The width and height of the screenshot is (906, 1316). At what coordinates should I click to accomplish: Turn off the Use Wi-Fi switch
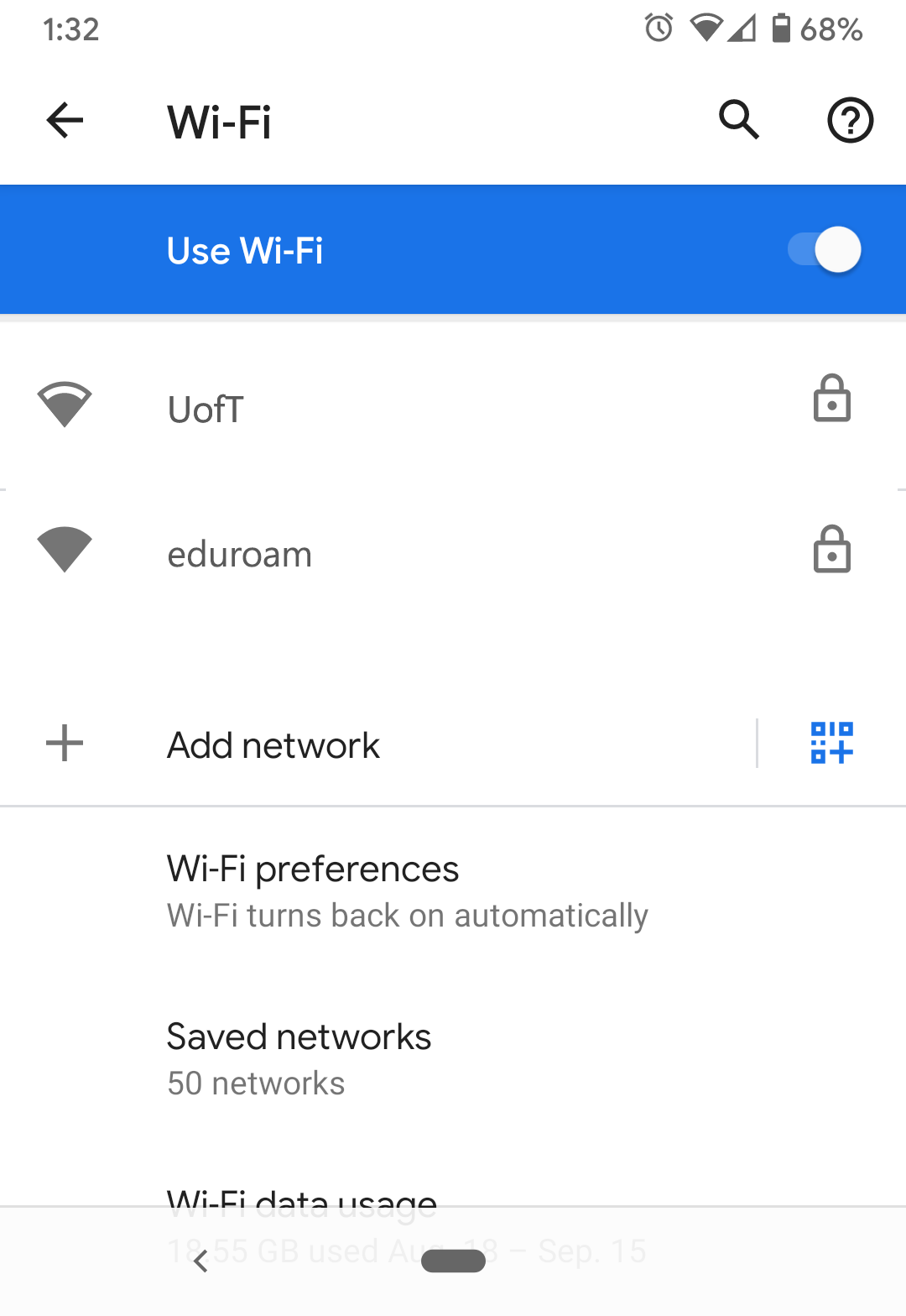pyautogui.click(x=825, y=250)
